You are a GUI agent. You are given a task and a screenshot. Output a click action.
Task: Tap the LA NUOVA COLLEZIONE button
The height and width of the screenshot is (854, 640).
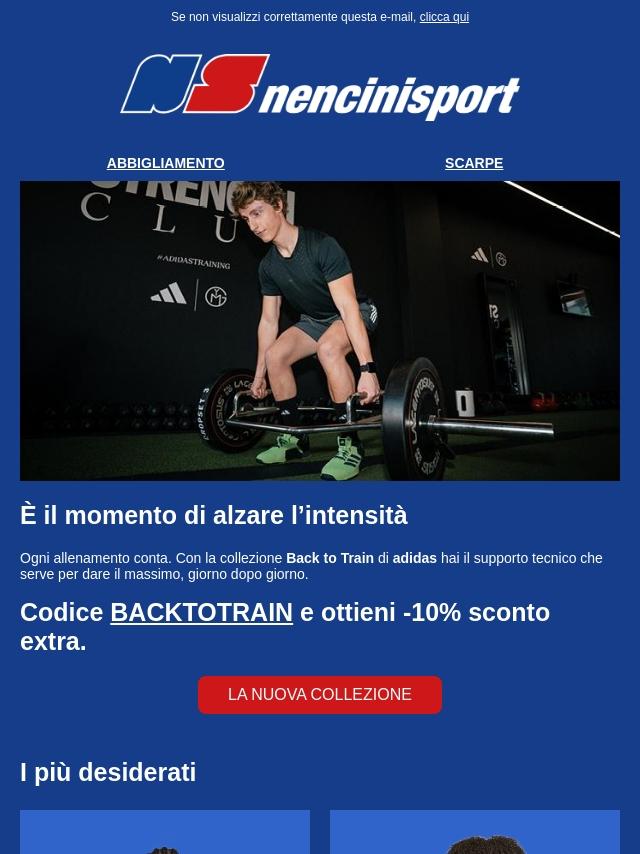(x=320, y=695)
